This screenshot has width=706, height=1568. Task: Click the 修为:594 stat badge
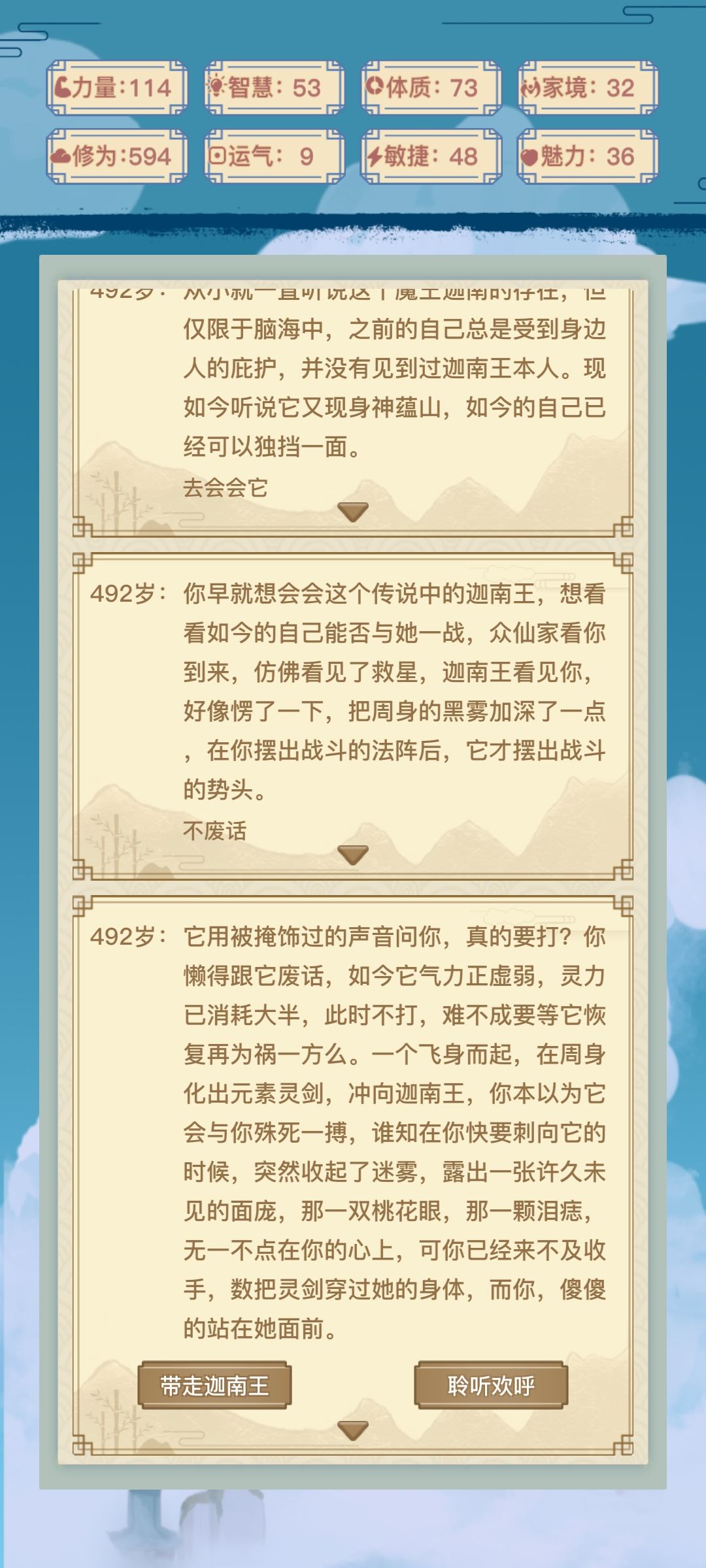pyautogui.click(x=116, y=157)
